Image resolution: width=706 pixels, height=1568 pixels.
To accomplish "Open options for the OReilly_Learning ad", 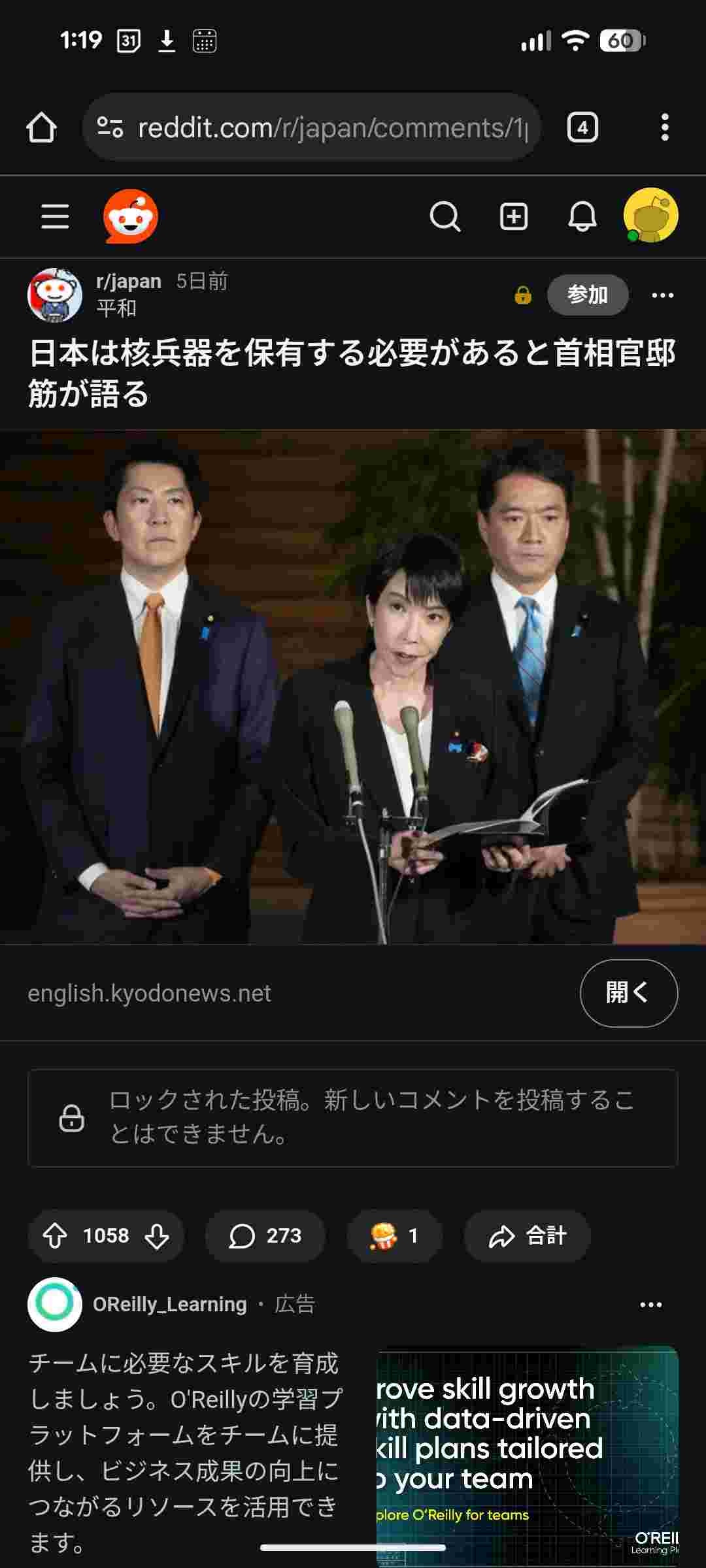I will (x=650, y=1305).
